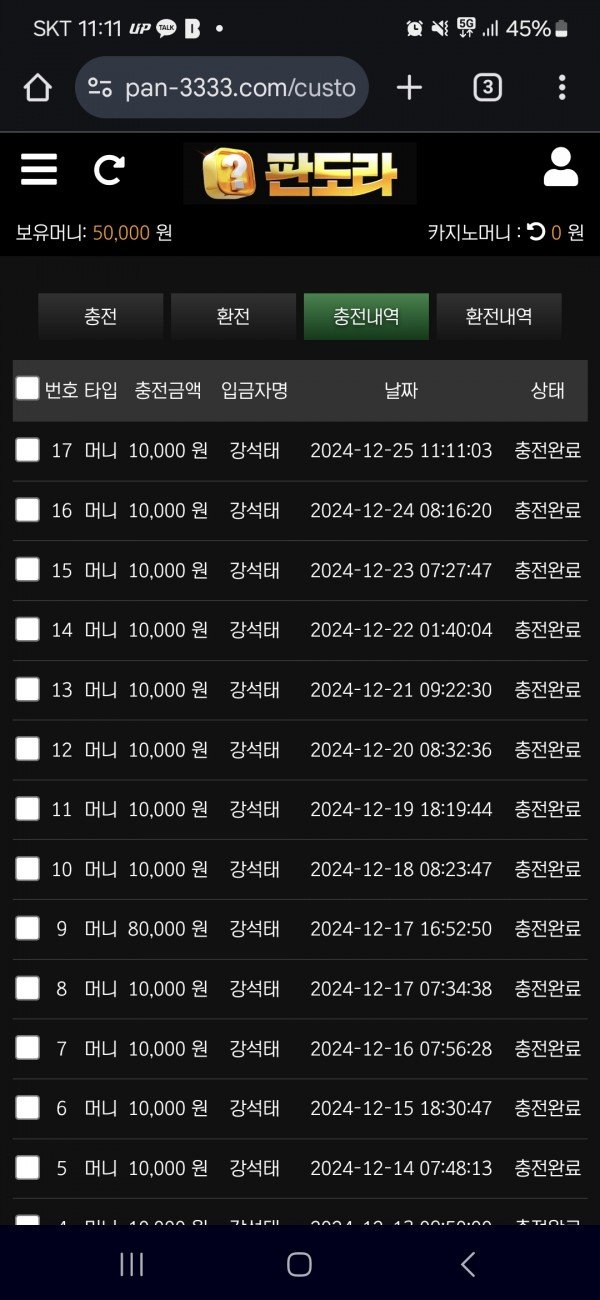Switch to the 환전 tab

click(x=233, y=317)
